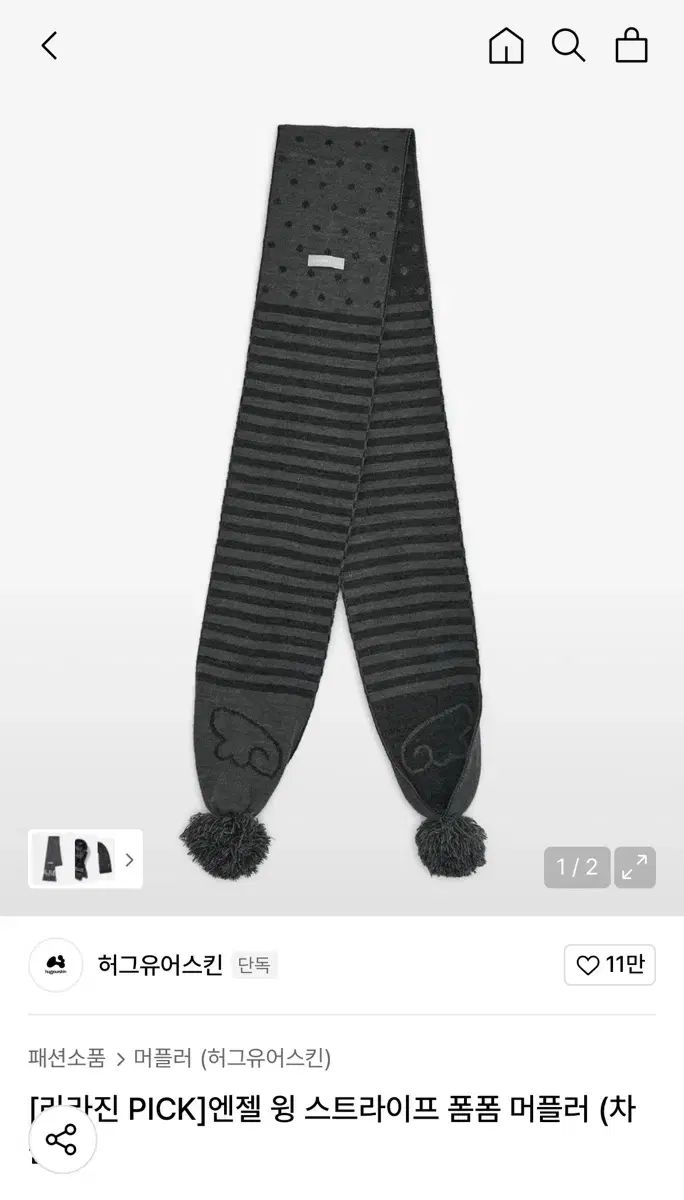The height and width of the screenshot is (1200, 684).
Task: Share this product with the floating button
Action: (x=61, y=1140)
